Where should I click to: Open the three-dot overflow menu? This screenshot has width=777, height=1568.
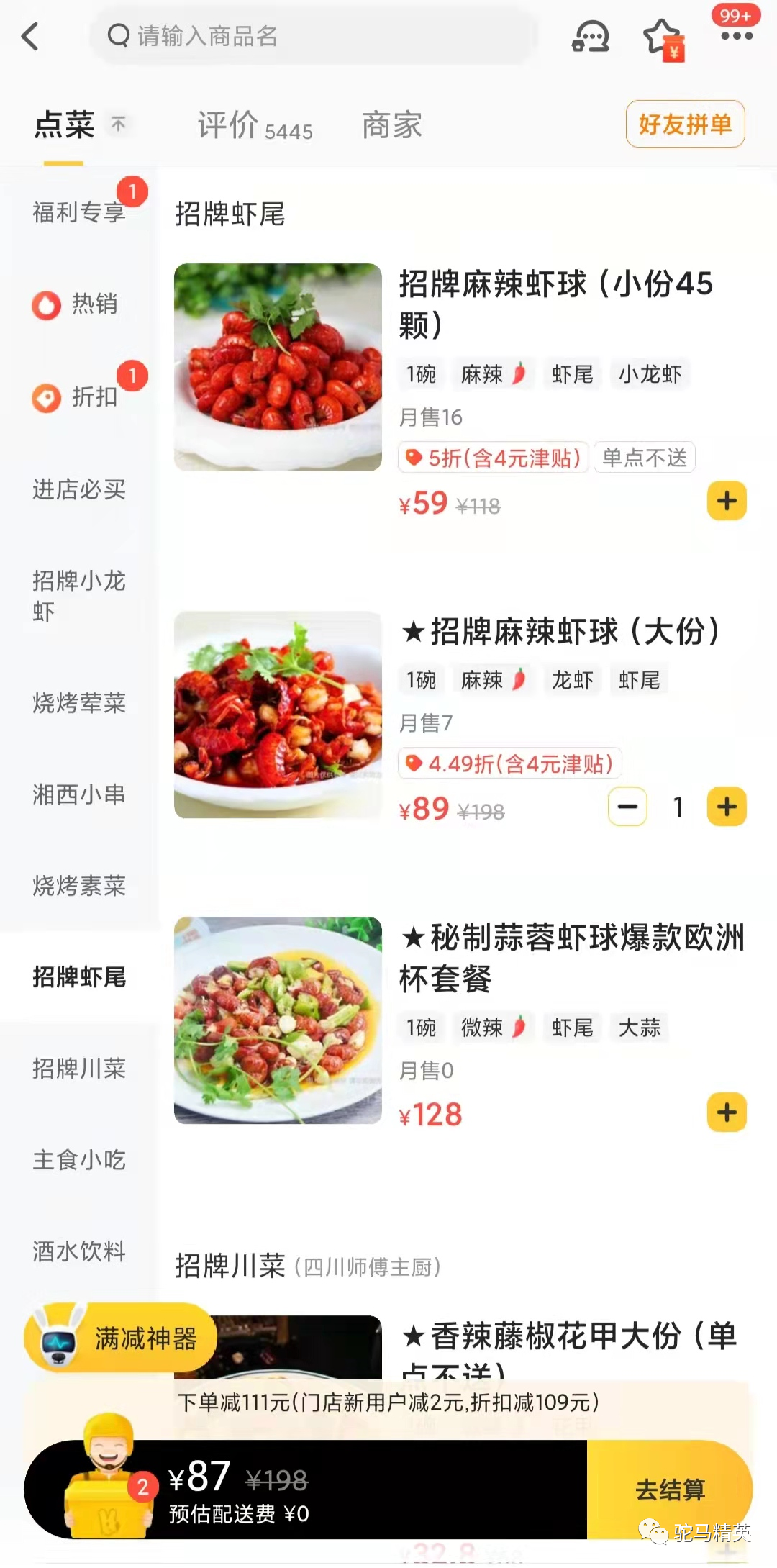click(x=736, y=36)
